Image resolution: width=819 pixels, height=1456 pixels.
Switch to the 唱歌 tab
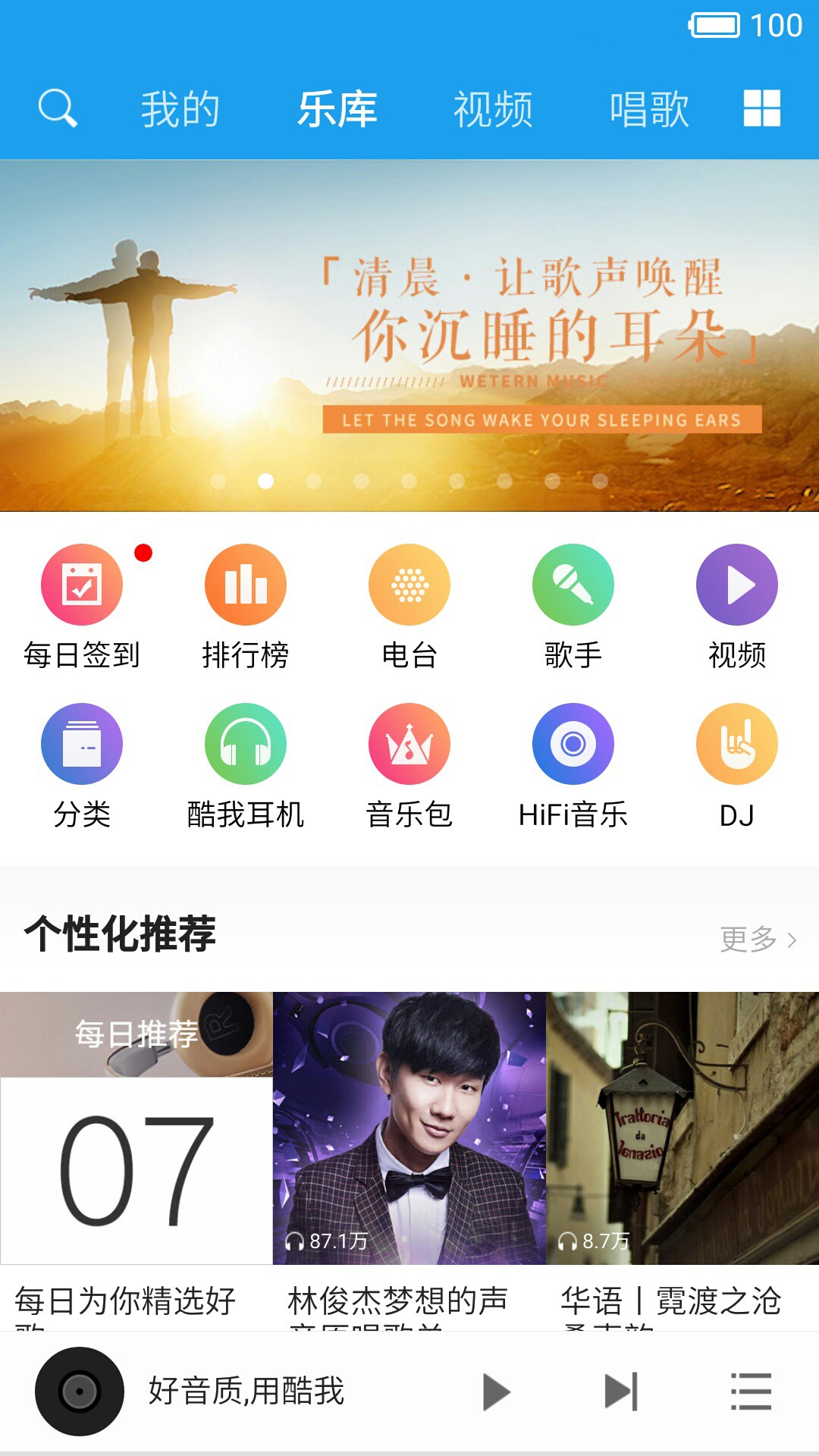649,108
